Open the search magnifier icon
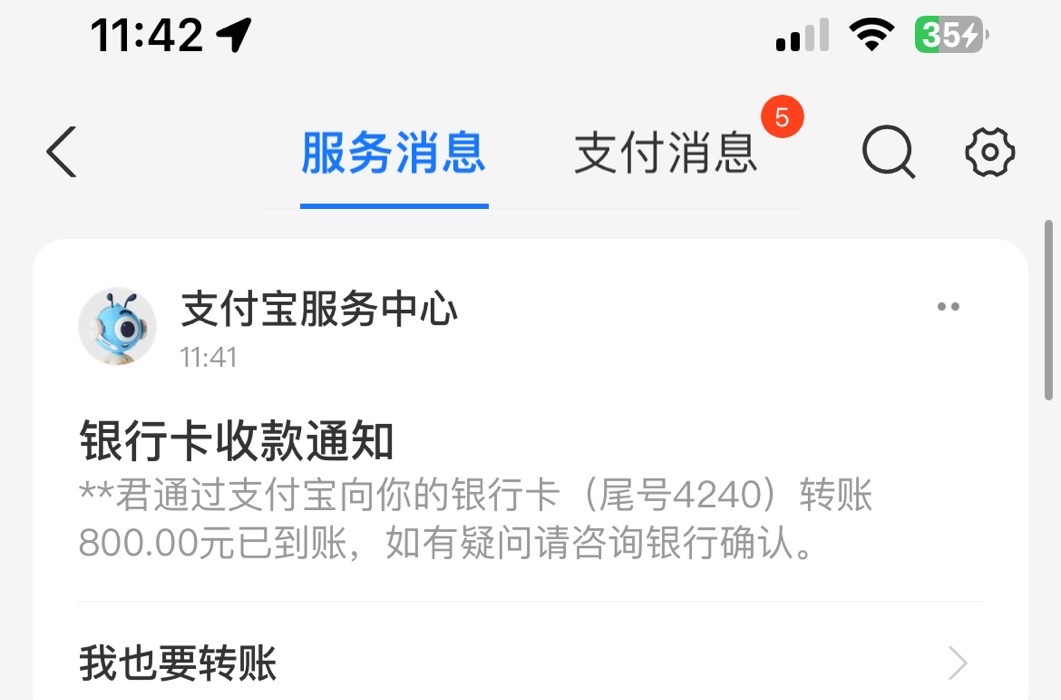The image size is (1061, 700). click(x=888, y=153)
